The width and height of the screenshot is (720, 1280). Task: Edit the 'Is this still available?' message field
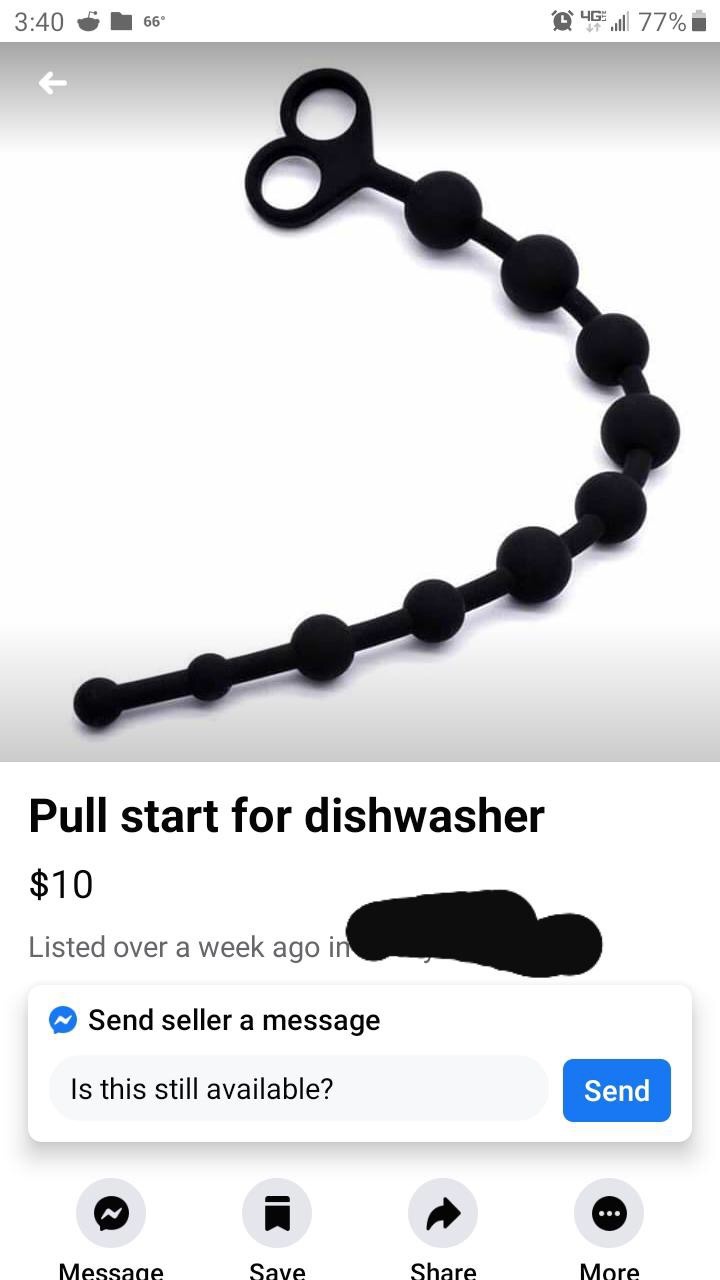(x=298, y=1088)
